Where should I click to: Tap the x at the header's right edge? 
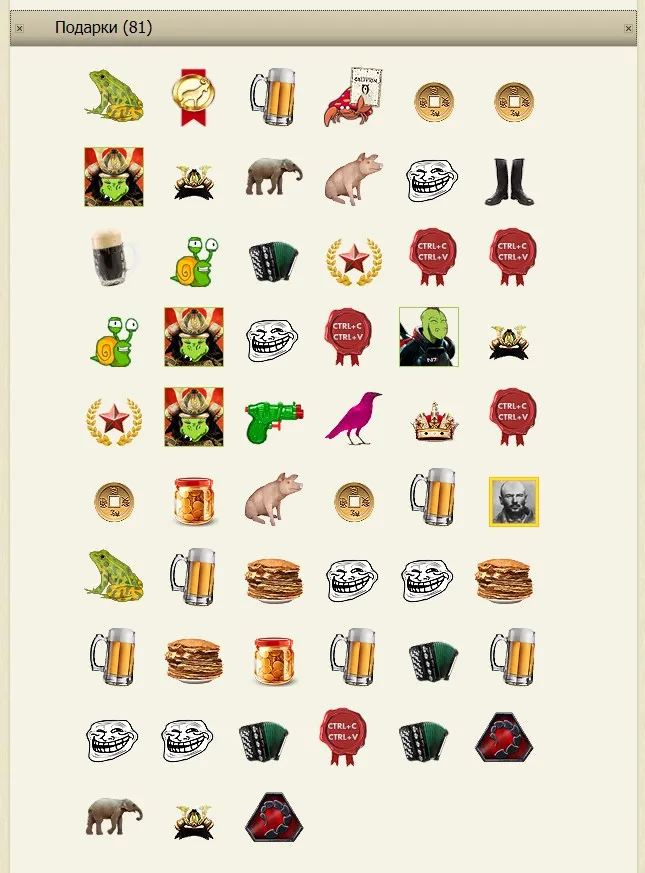pos(628,28)
